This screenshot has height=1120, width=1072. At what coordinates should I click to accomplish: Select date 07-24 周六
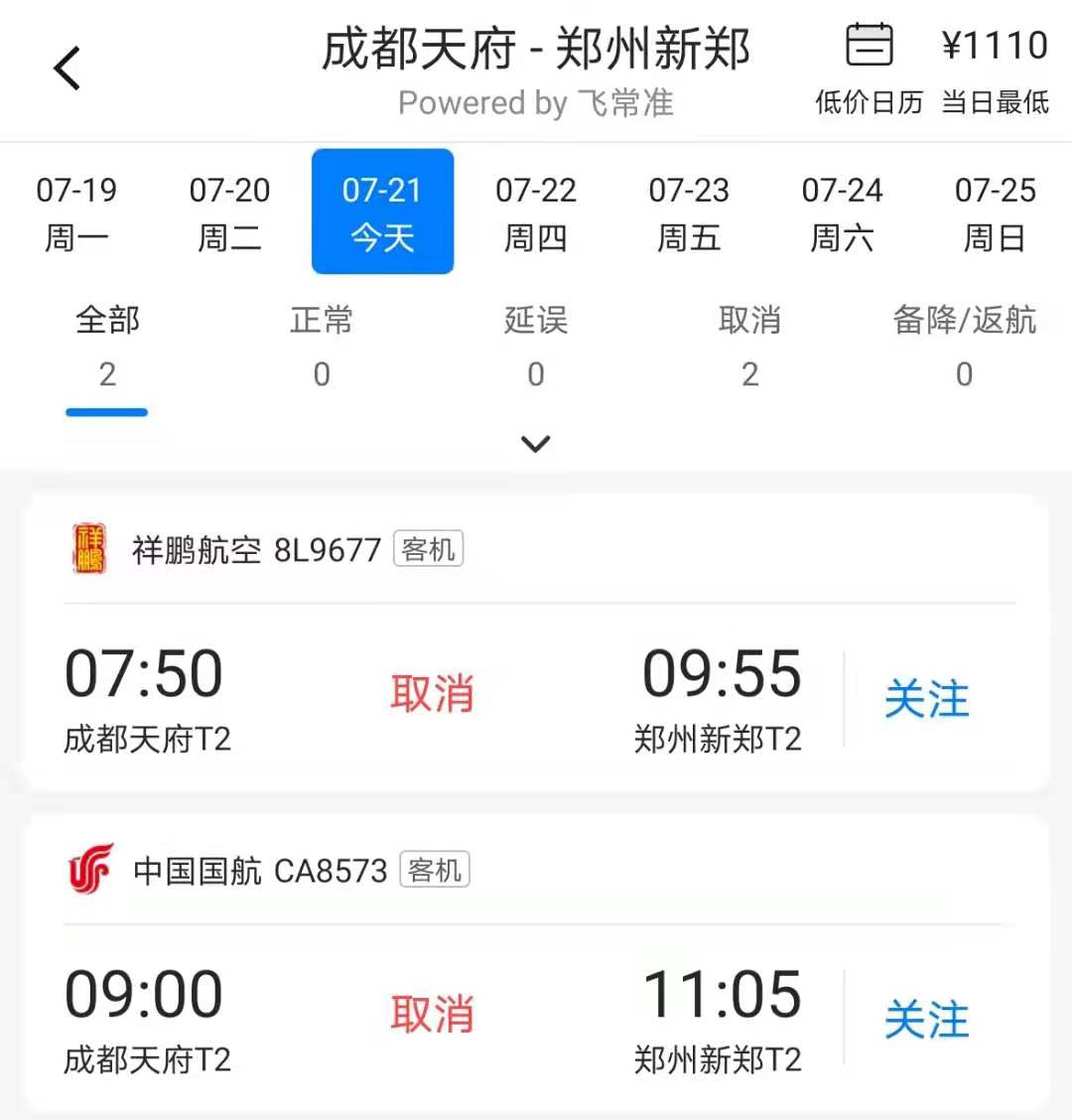click(x=842, y=212)
